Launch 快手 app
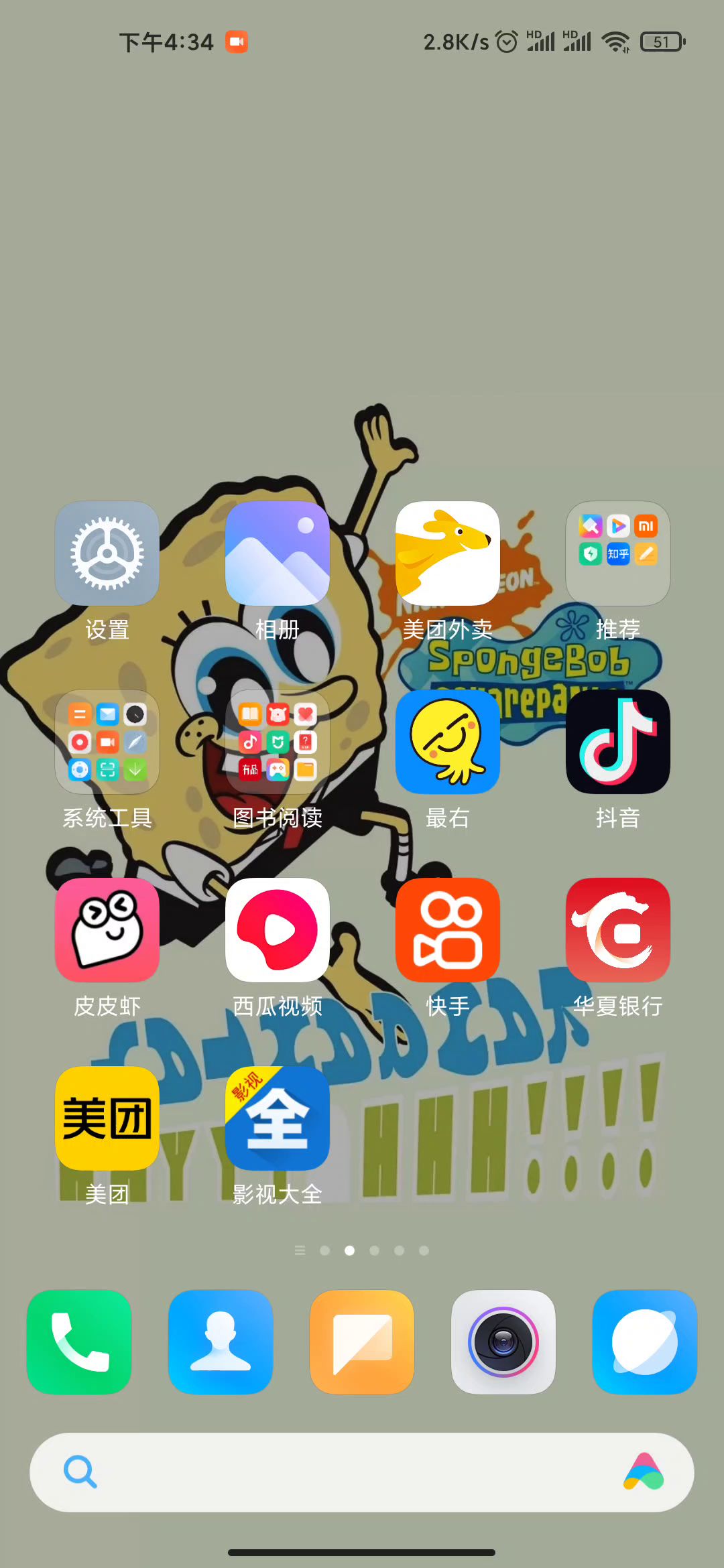Viewport: 724px width, 1568px height. 447,930
